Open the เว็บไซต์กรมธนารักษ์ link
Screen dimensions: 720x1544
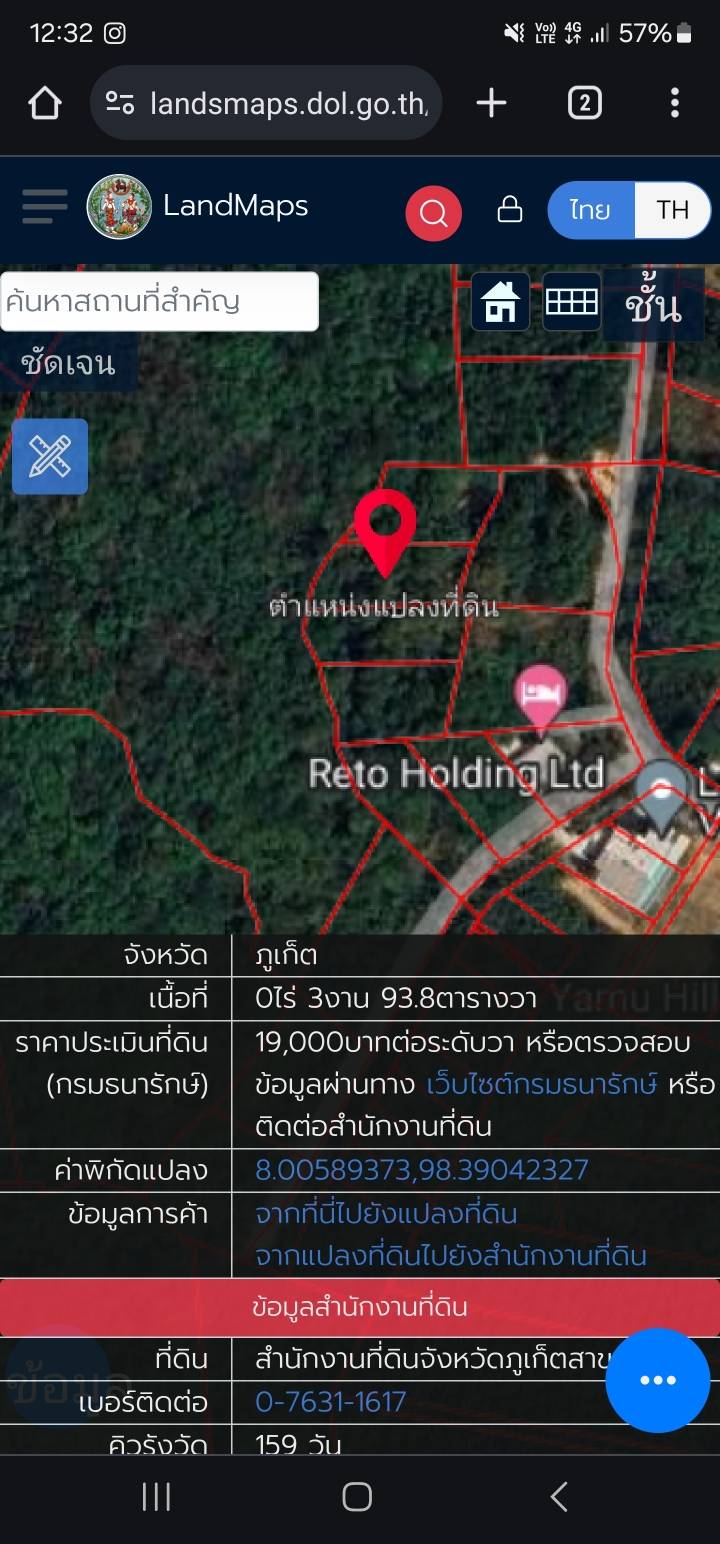pyautogui.click(x=542, y=1084)
